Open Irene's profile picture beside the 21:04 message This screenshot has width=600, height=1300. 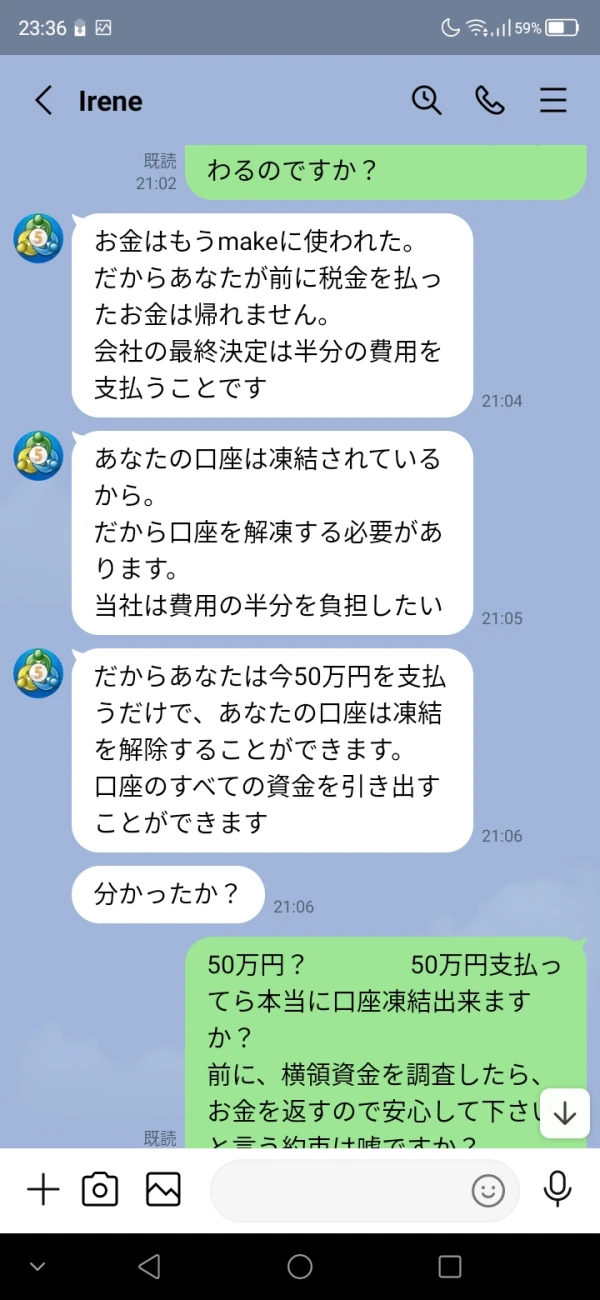(38, 238)
